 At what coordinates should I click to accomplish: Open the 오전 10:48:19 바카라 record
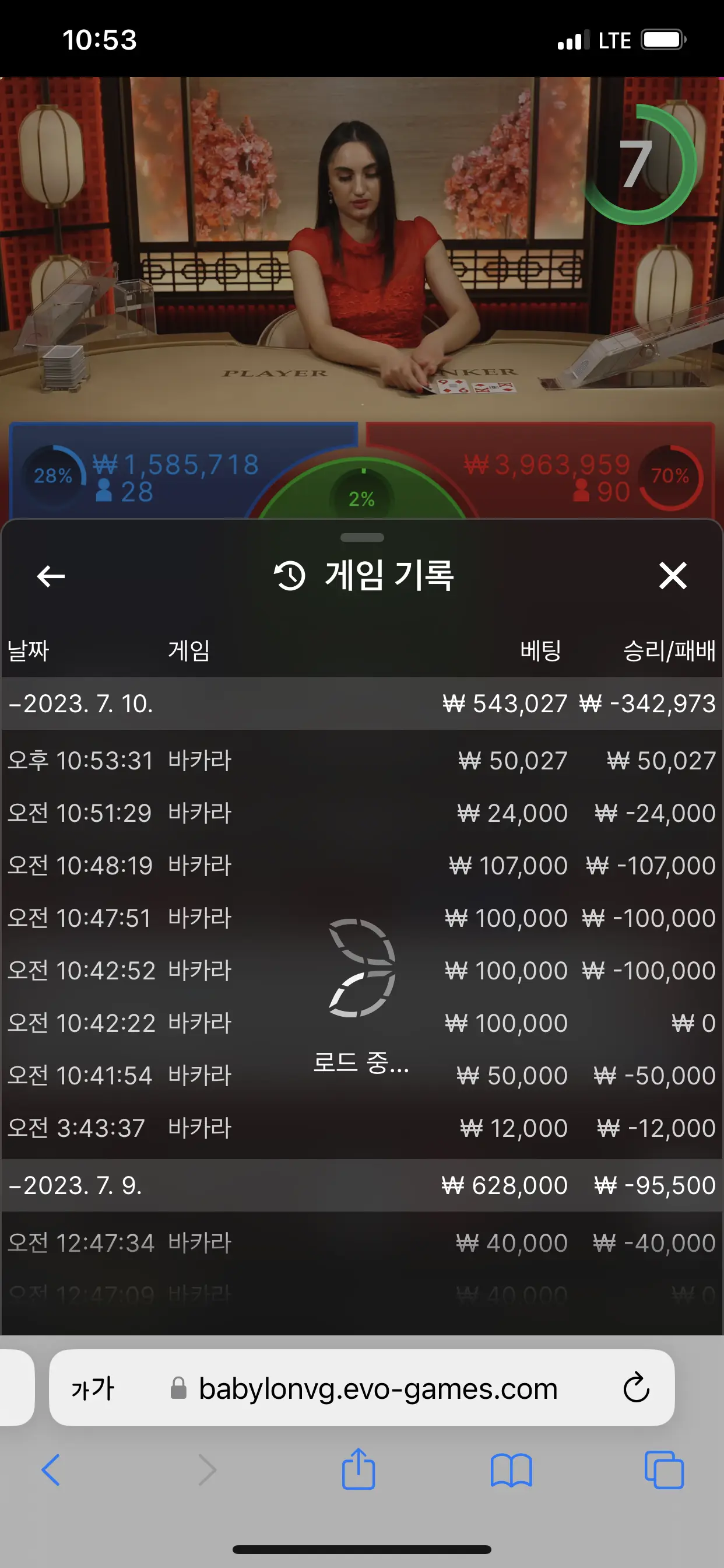tap(362, 865)
